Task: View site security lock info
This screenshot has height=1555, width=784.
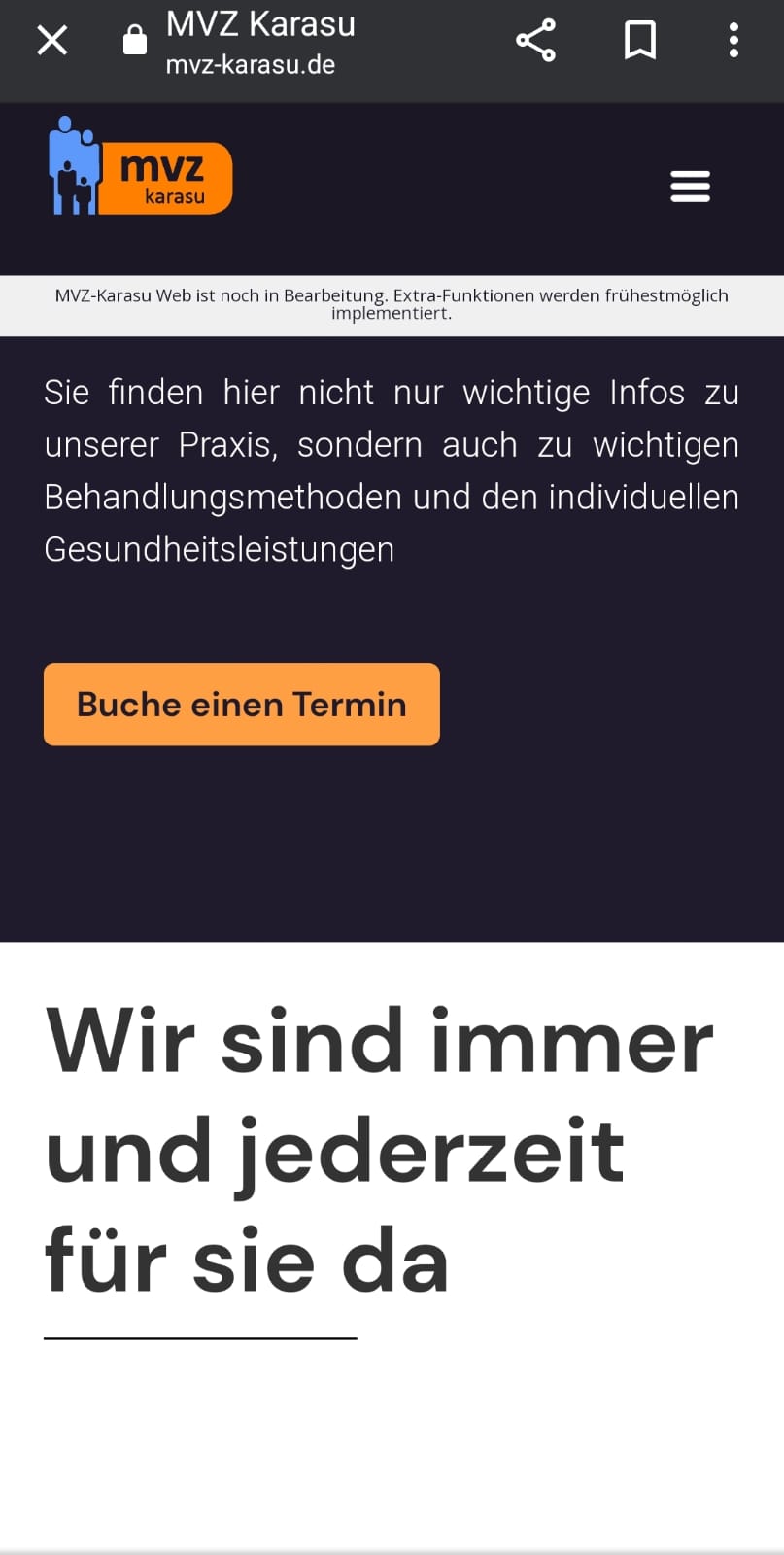Action: 135,41
